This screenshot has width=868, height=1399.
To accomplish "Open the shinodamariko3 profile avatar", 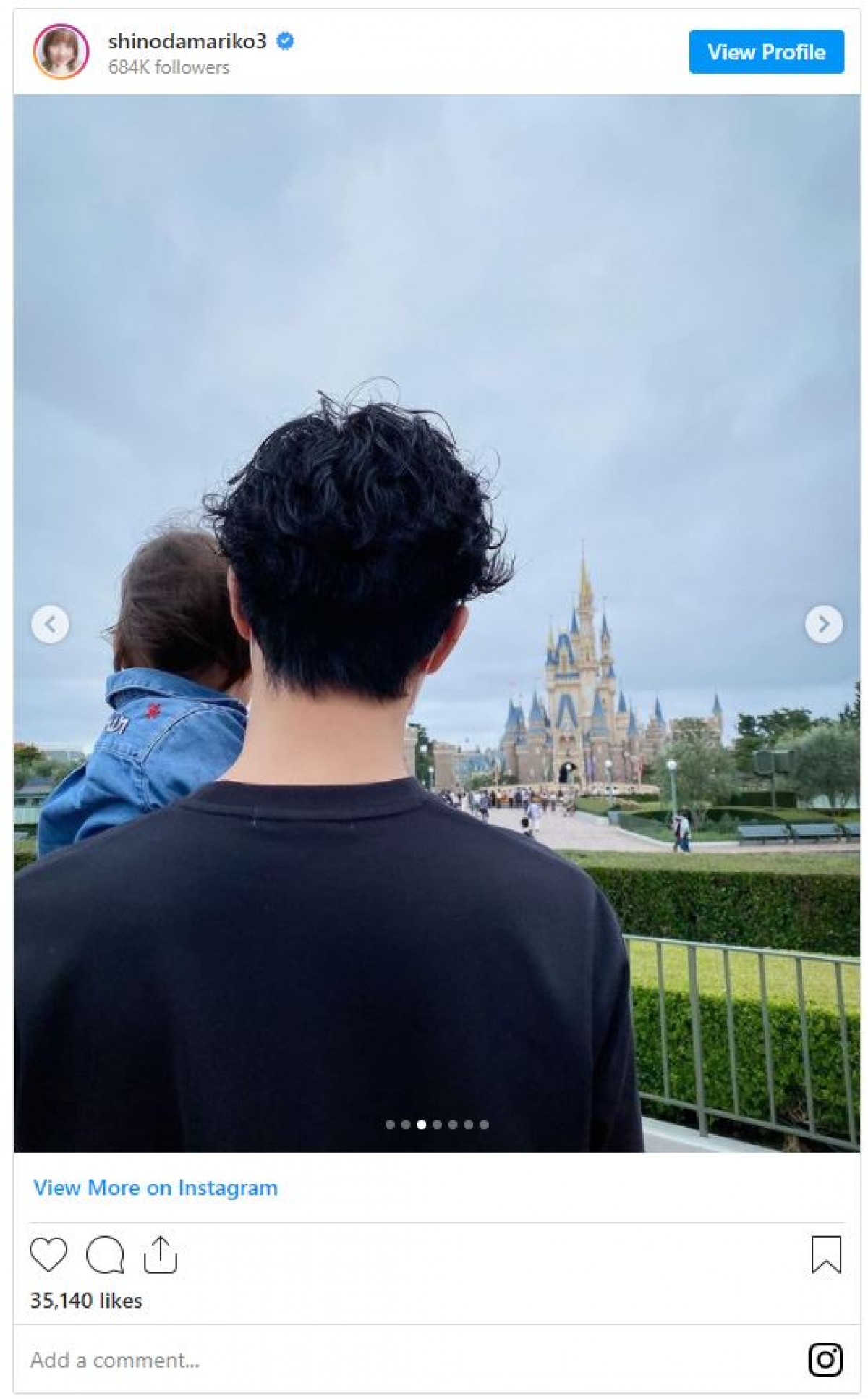I will 61,52.
